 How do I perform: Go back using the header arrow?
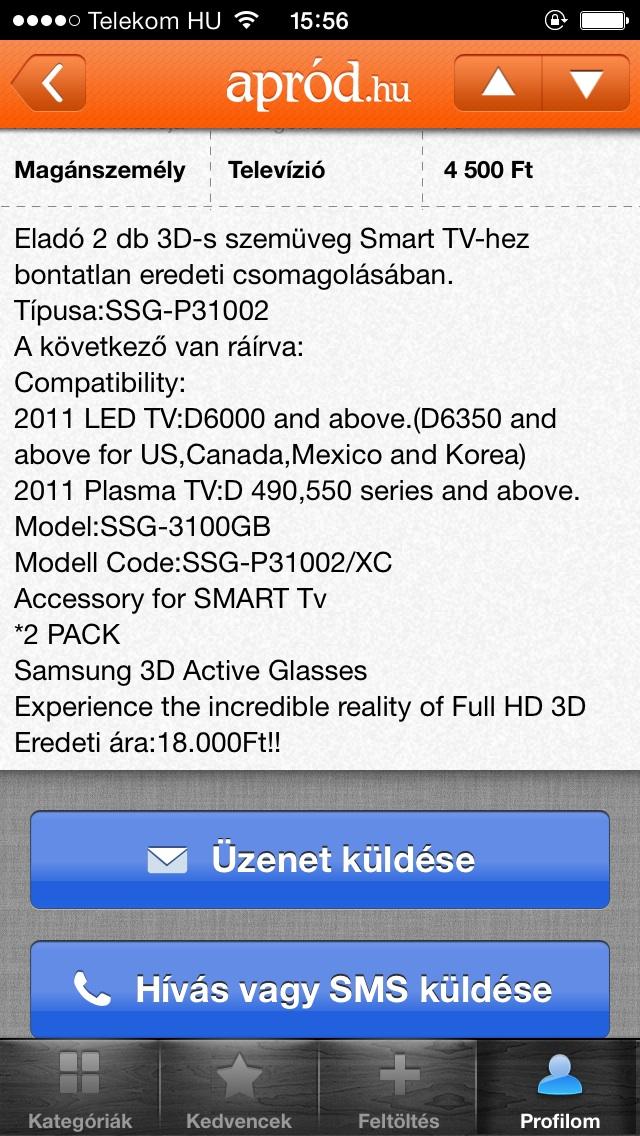[x=48, y=83]
